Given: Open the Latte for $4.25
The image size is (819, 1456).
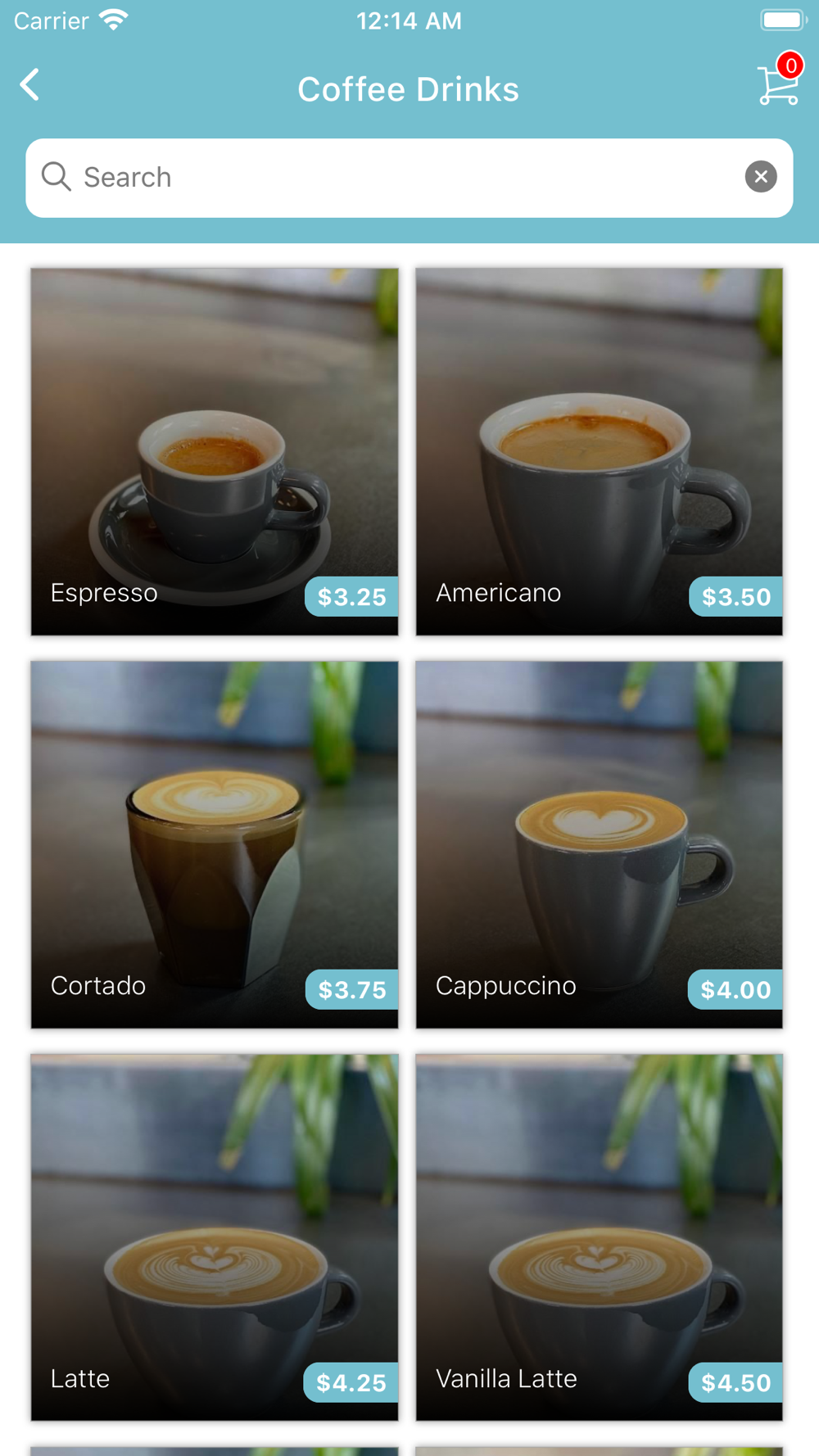Looking at the screenshot, I should [x=215, y=1237].
